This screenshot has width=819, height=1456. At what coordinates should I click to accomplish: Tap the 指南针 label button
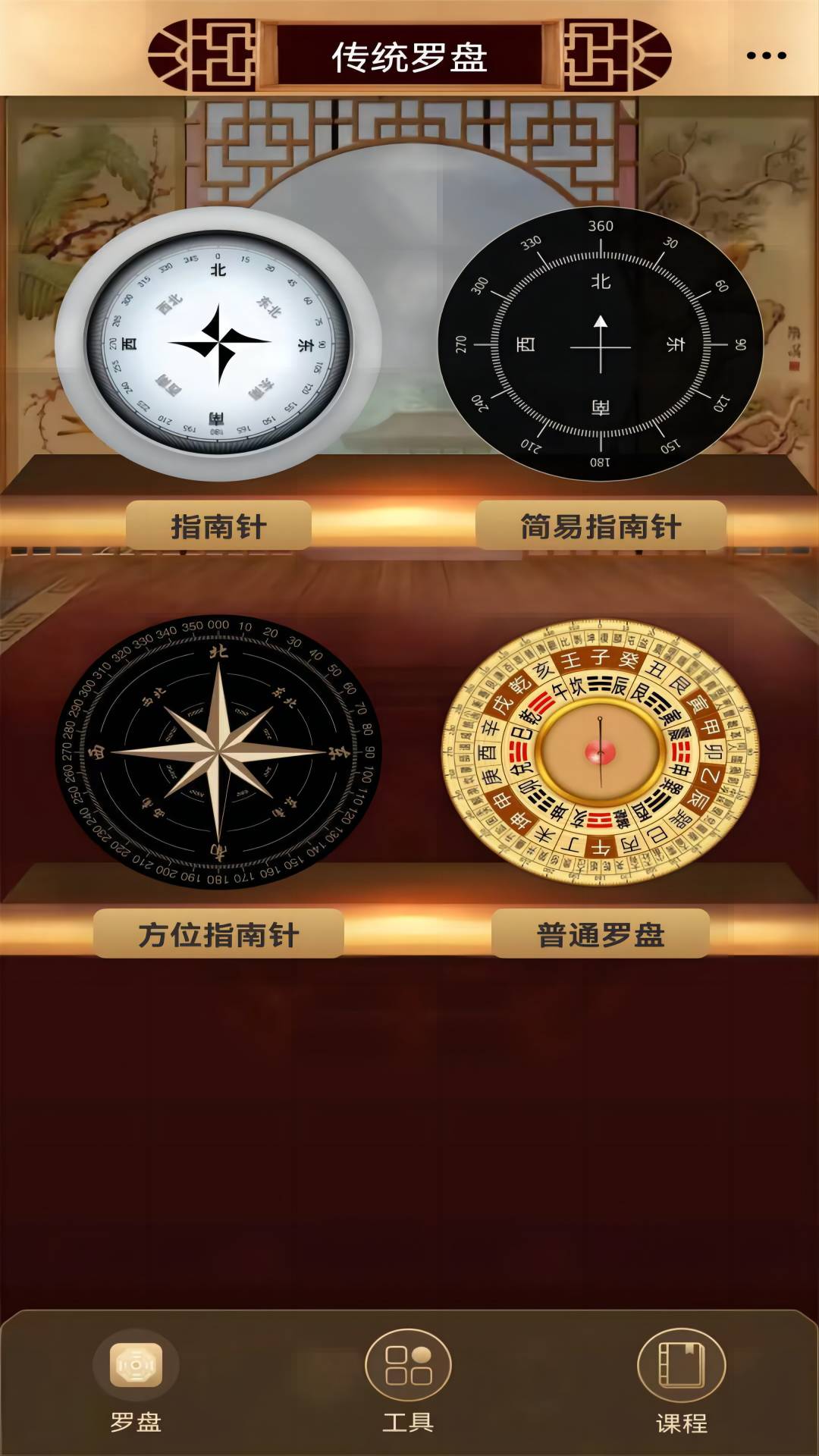(x=218, y=526)
